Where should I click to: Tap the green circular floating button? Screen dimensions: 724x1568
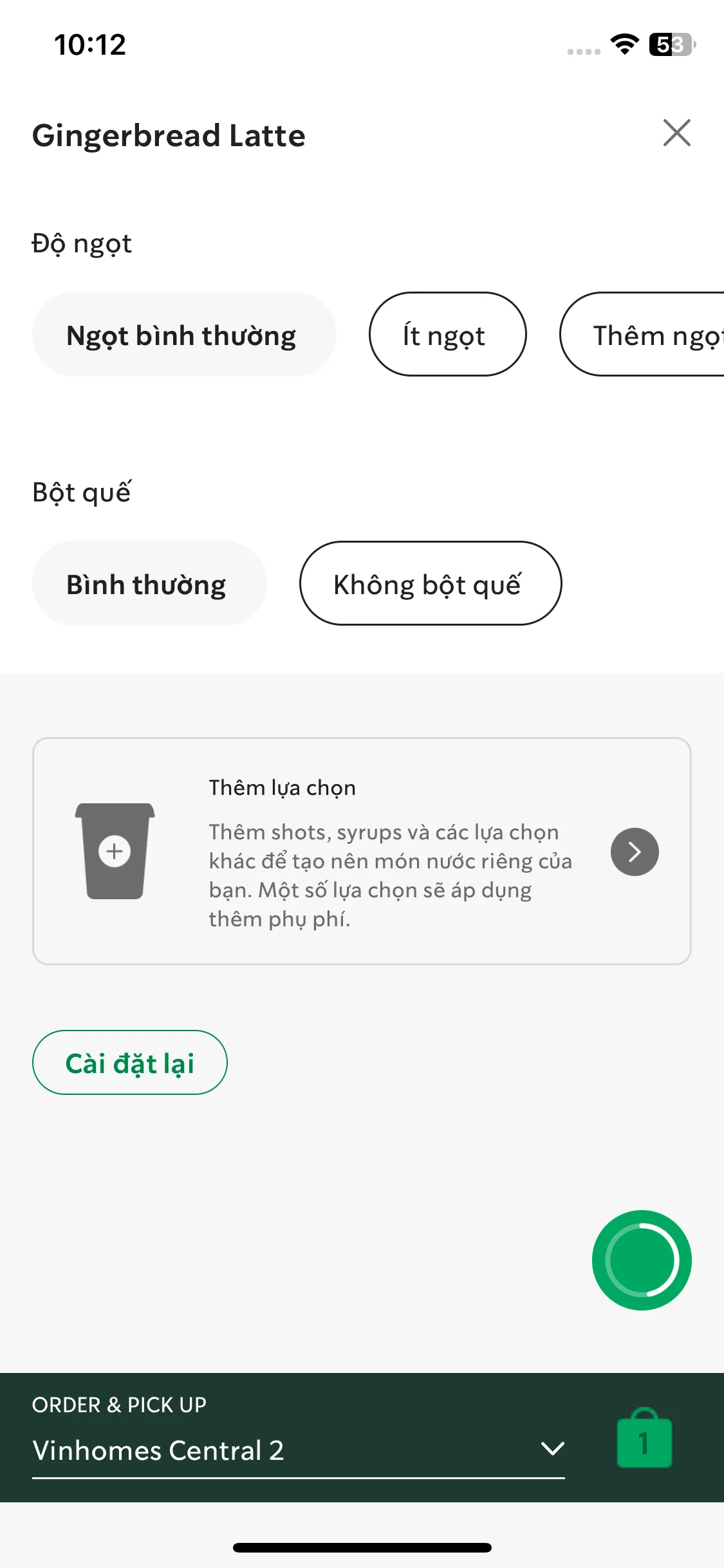[642, 1260]
